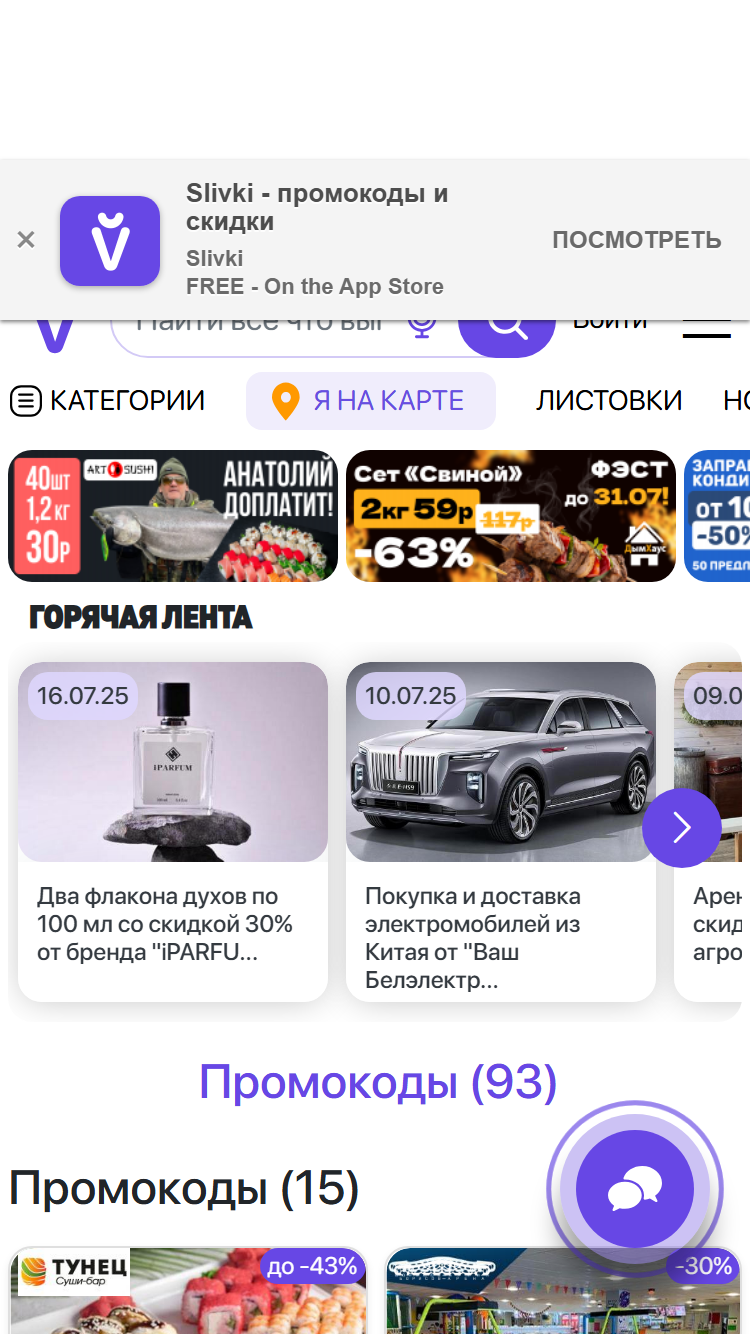750x1334 pixels.
Task: Switch to ЛИСТОВКИ section
Action: tap(609, 401)
